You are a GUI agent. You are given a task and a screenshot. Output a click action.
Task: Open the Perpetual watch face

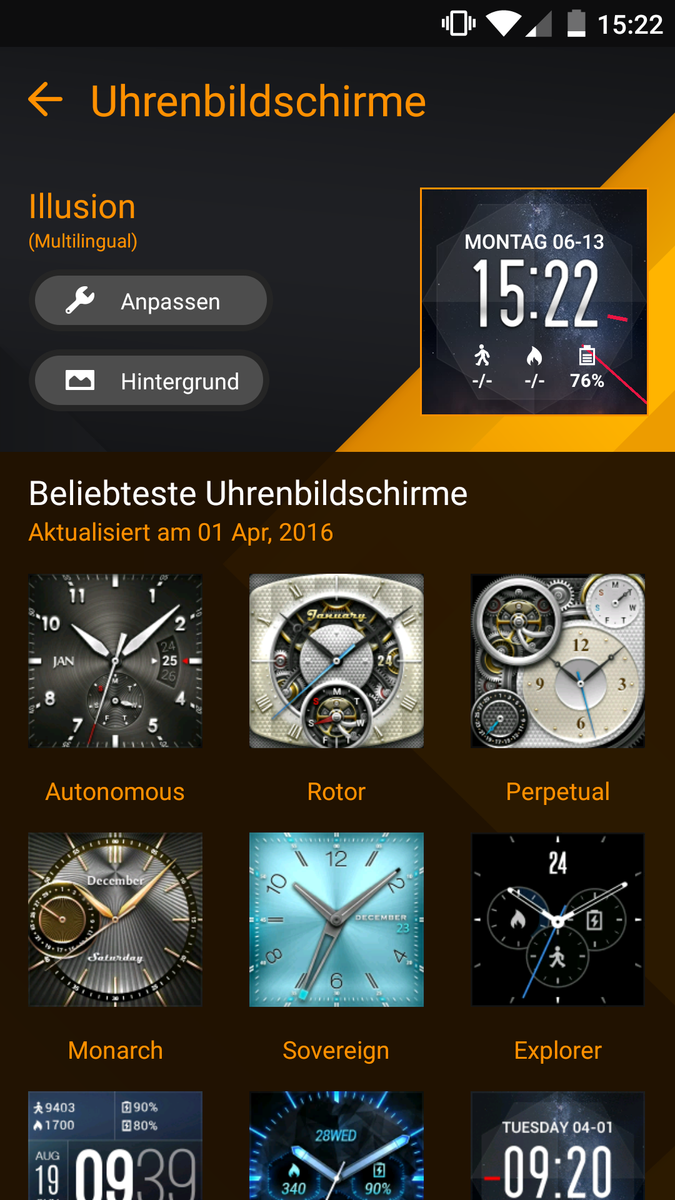click(x=558, y=661)
